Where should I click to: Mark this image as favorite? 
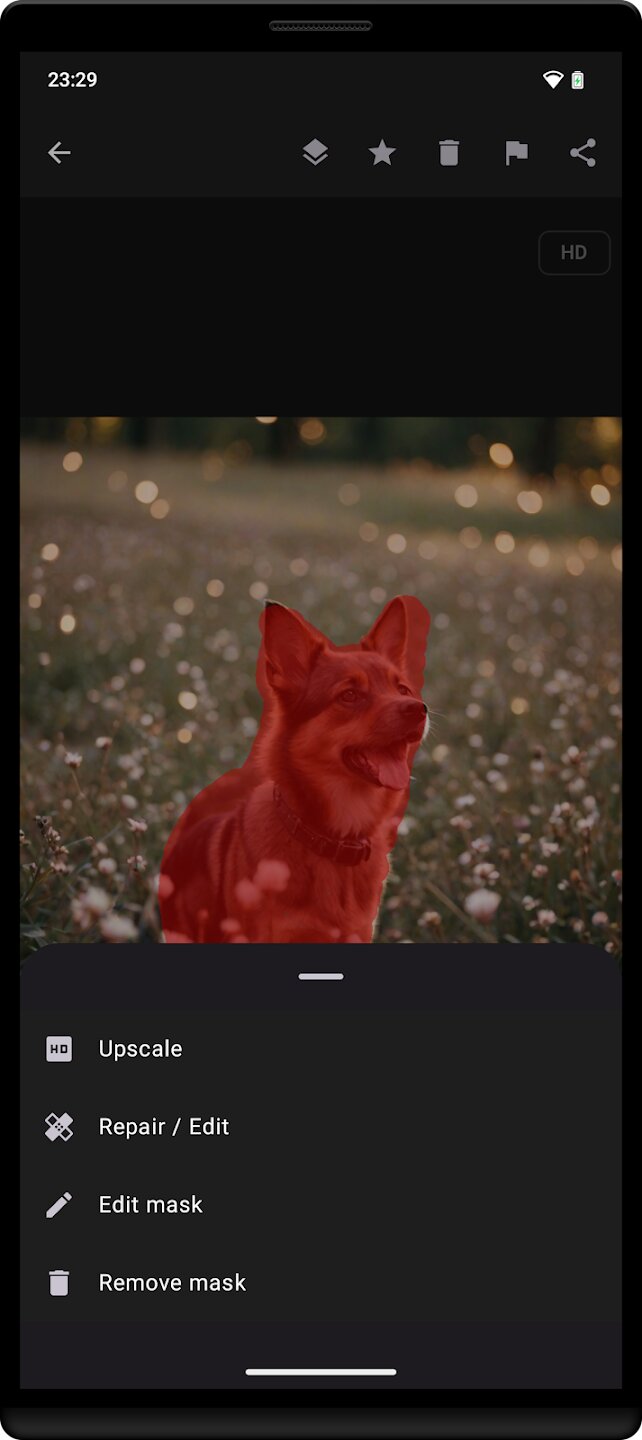(382, 153)
